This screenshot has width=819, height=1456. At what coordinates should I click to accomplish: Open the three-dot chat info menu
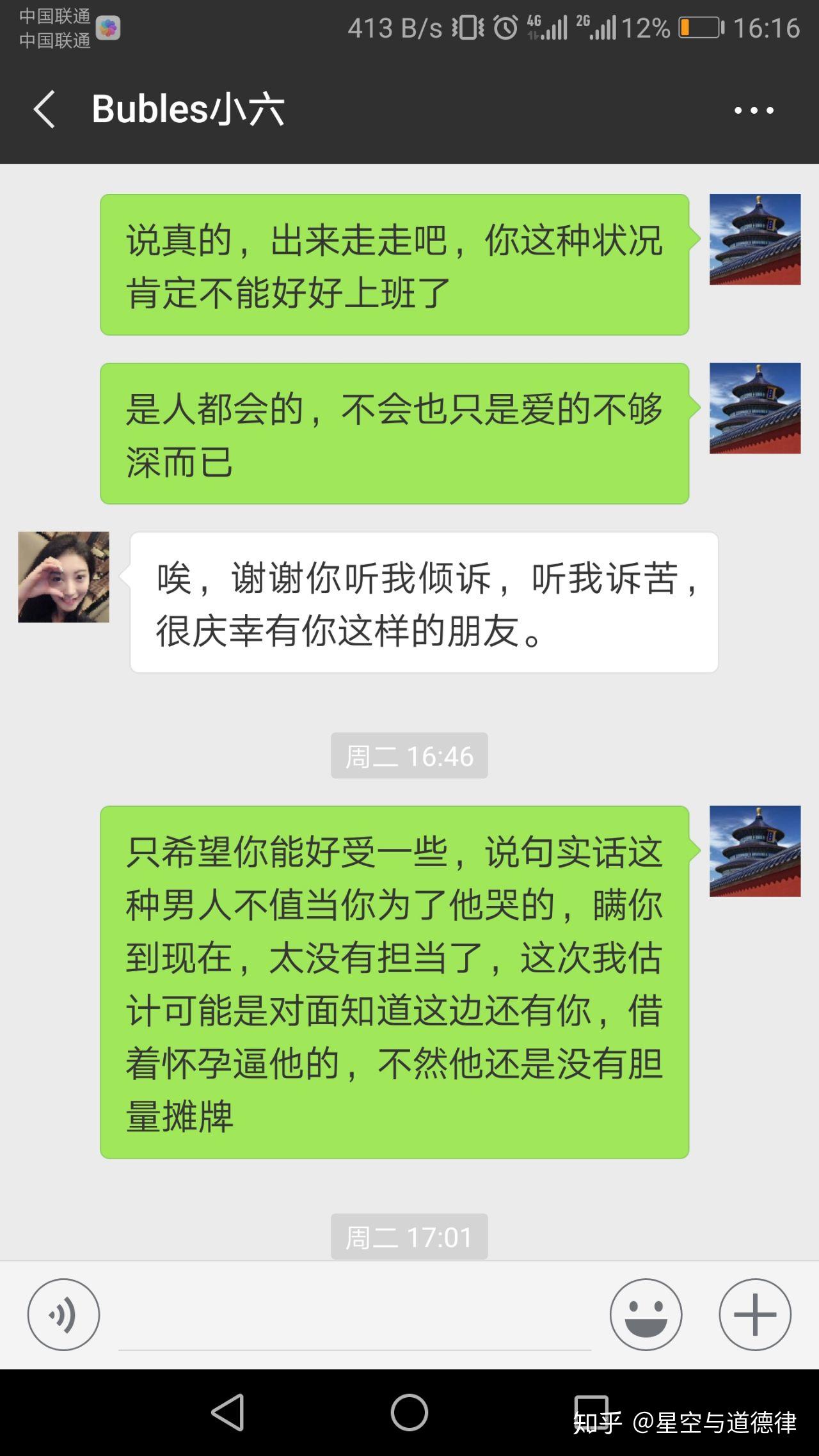tap(754, 111)
